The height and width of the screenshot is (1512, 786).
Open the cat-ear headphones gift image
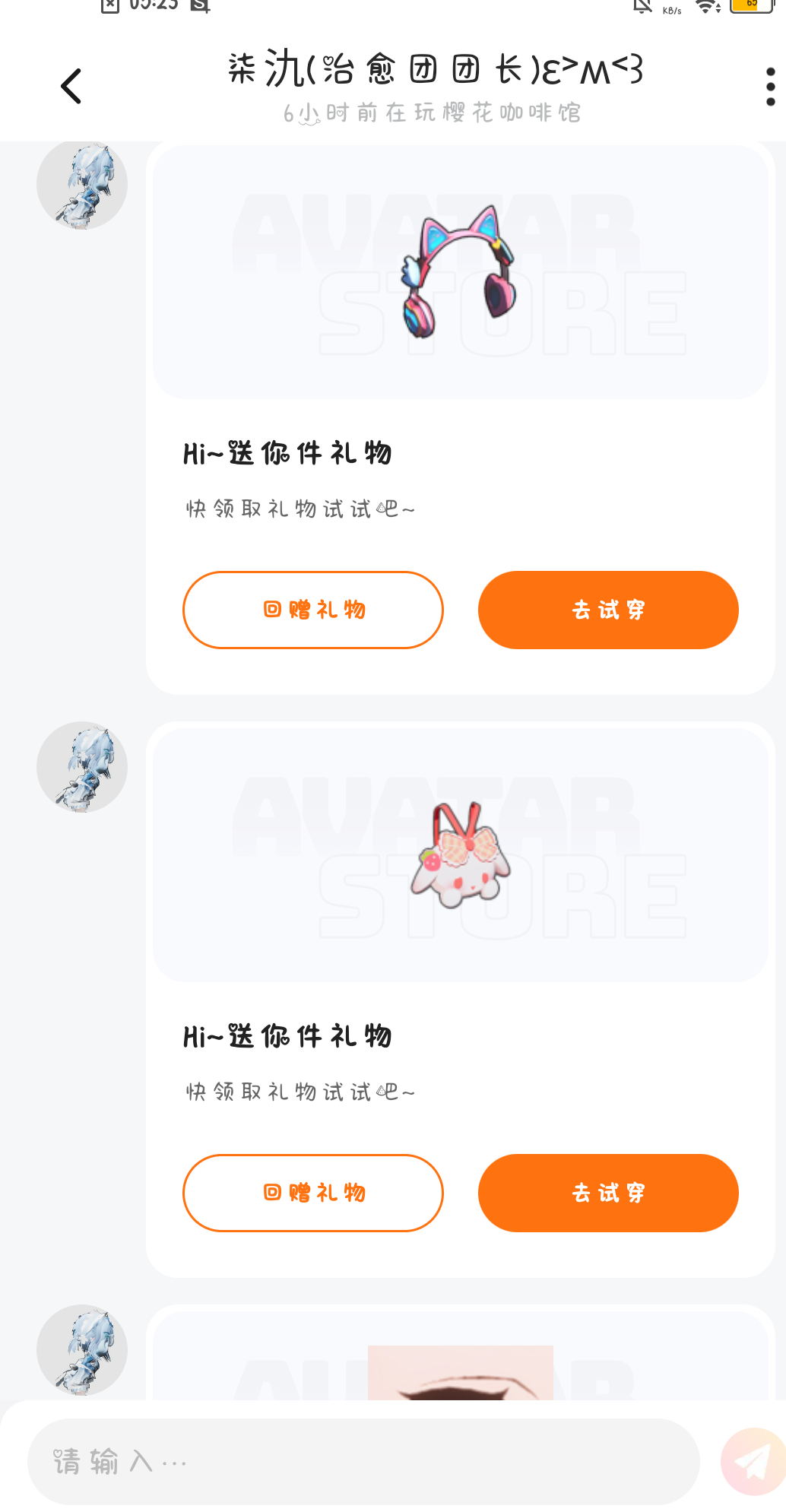(x=460, y=272)
